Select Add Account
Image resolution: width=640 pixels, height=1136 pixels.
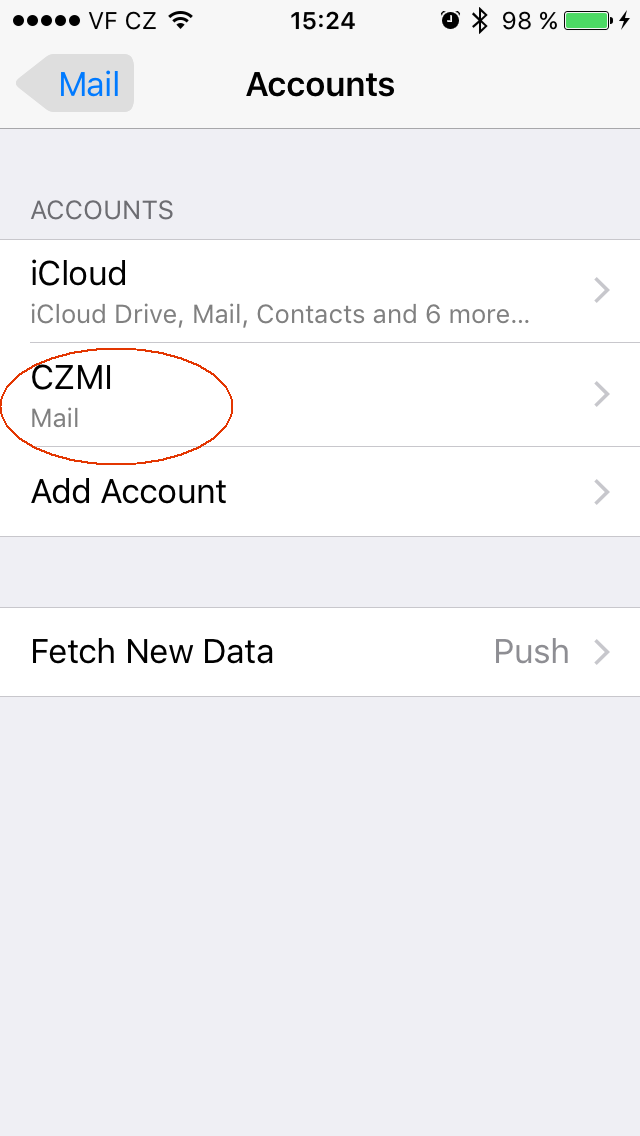pos(320,492)
